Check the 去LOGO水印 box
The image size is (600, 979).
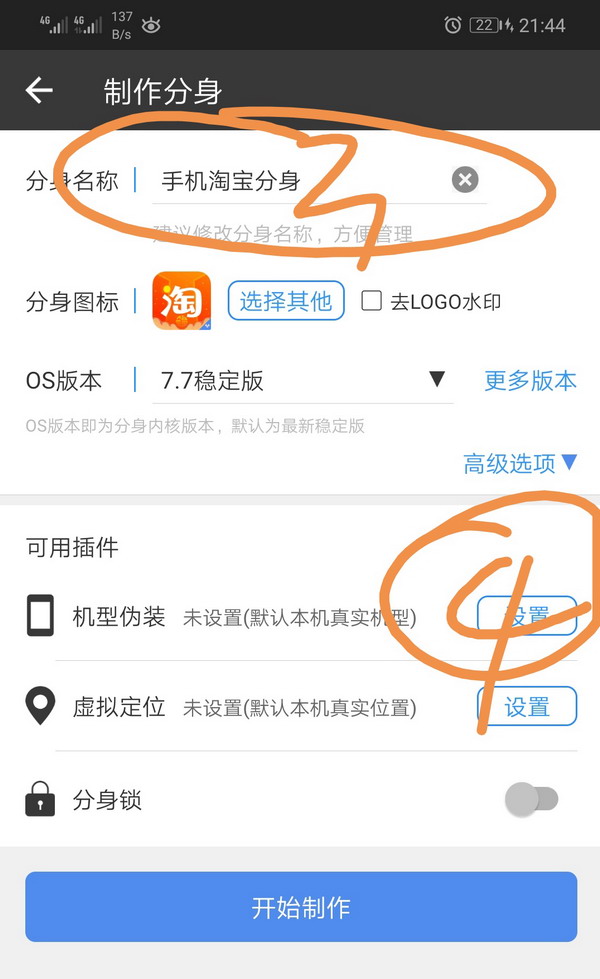click(x=371, y=300)
